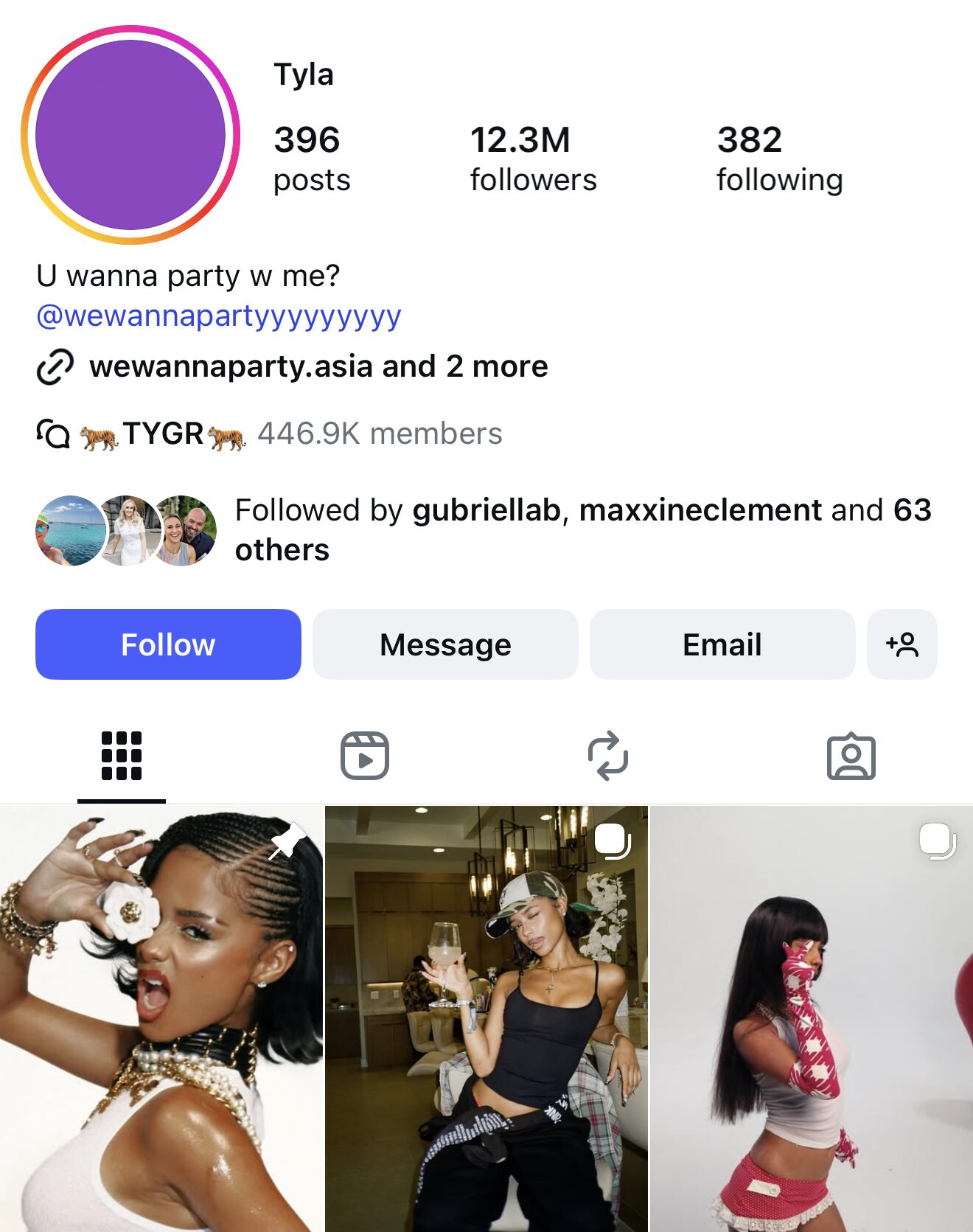The height and width of the screenshot is (1232, 973).
Task: Open the 382 following list
Action: click(x=779, y=159)
